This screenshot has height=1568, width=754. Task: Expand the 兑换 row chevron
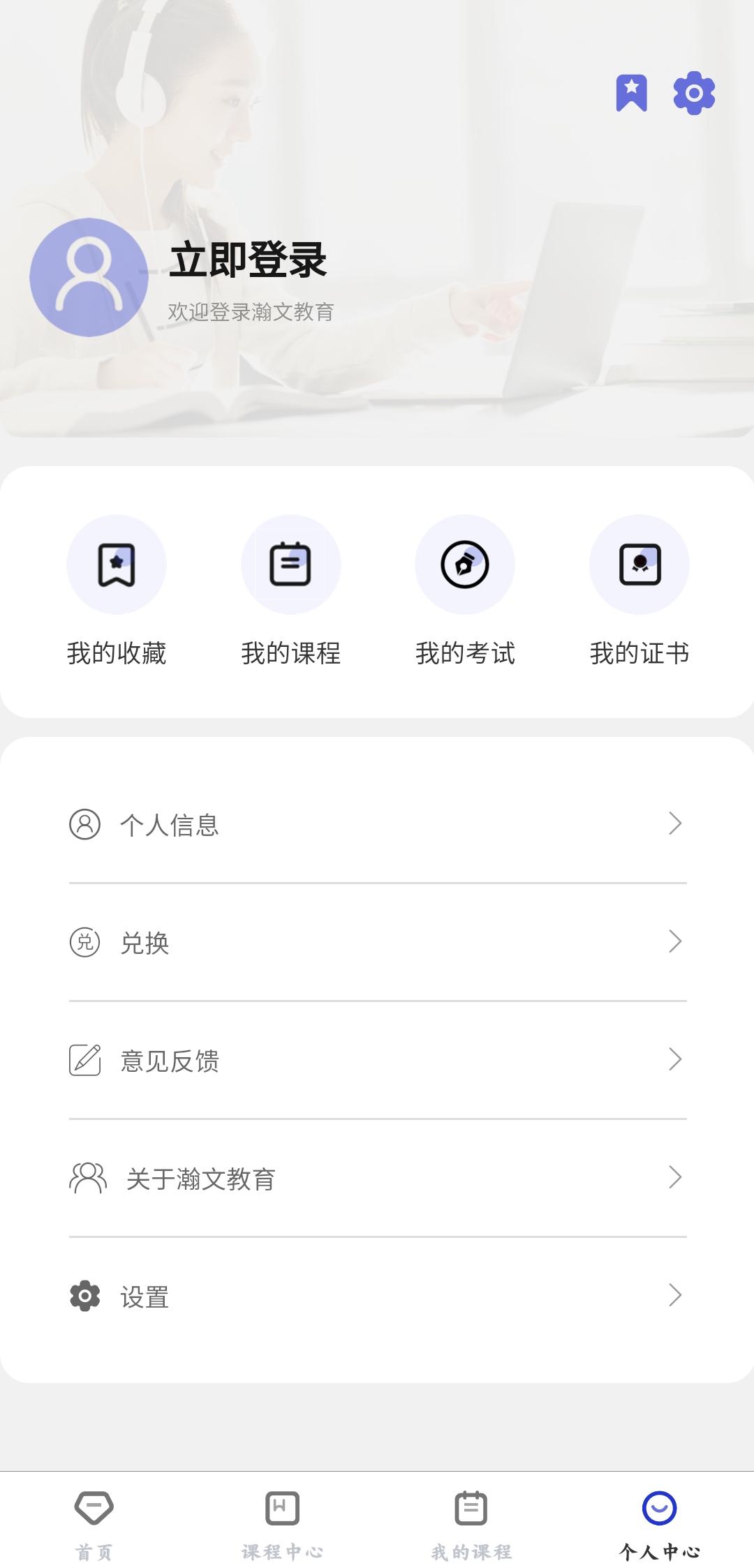(x=674, y=942)
